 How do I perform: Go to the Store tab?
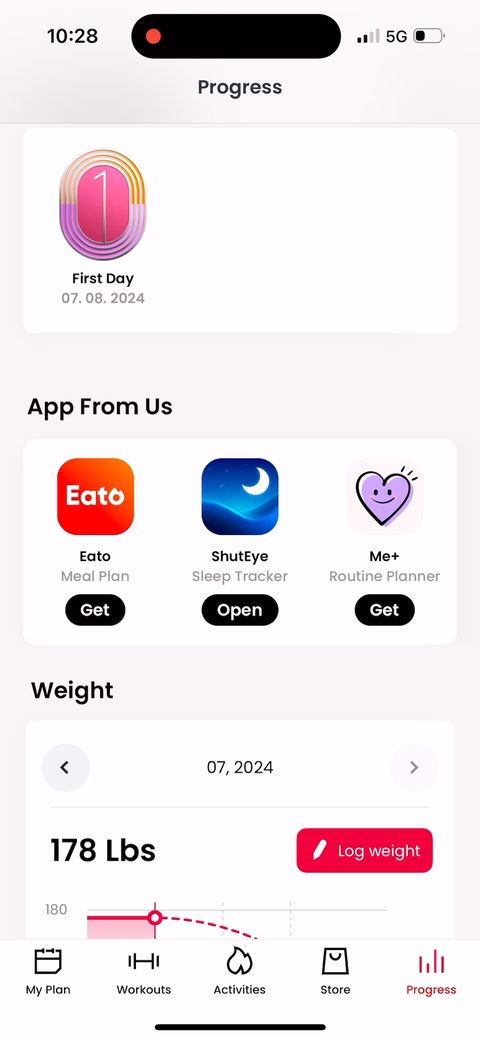335,972
